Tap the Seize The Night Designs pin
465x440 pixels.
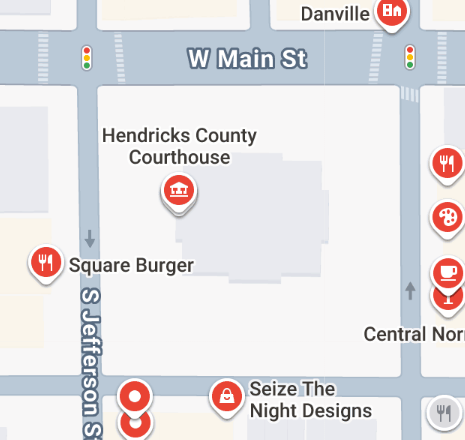pos(227,398)
